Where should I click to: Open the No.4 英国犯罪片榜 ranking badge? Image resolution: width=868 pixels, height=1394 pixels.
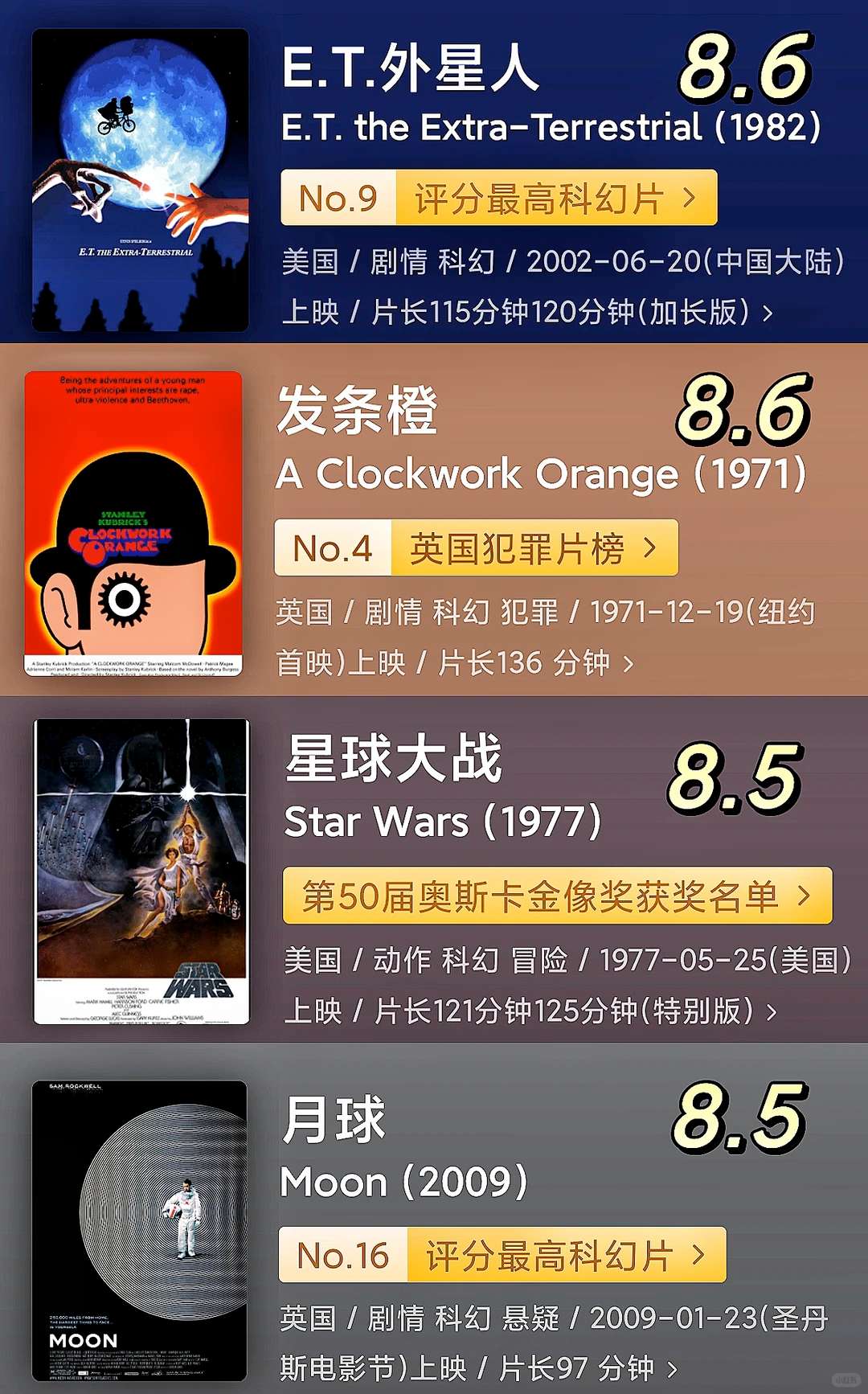click(478, 547)
